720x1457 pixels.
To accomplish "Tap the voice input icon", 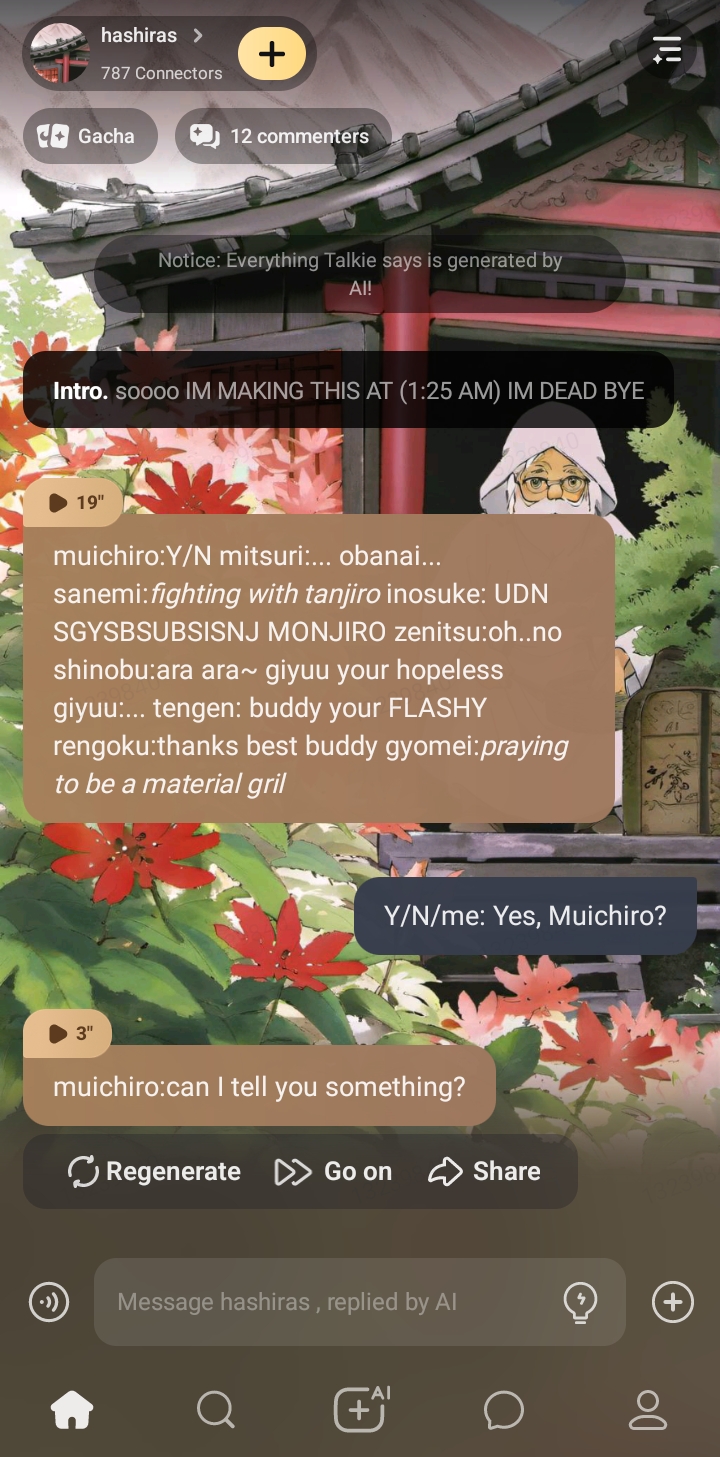I will pos(49,1302).
